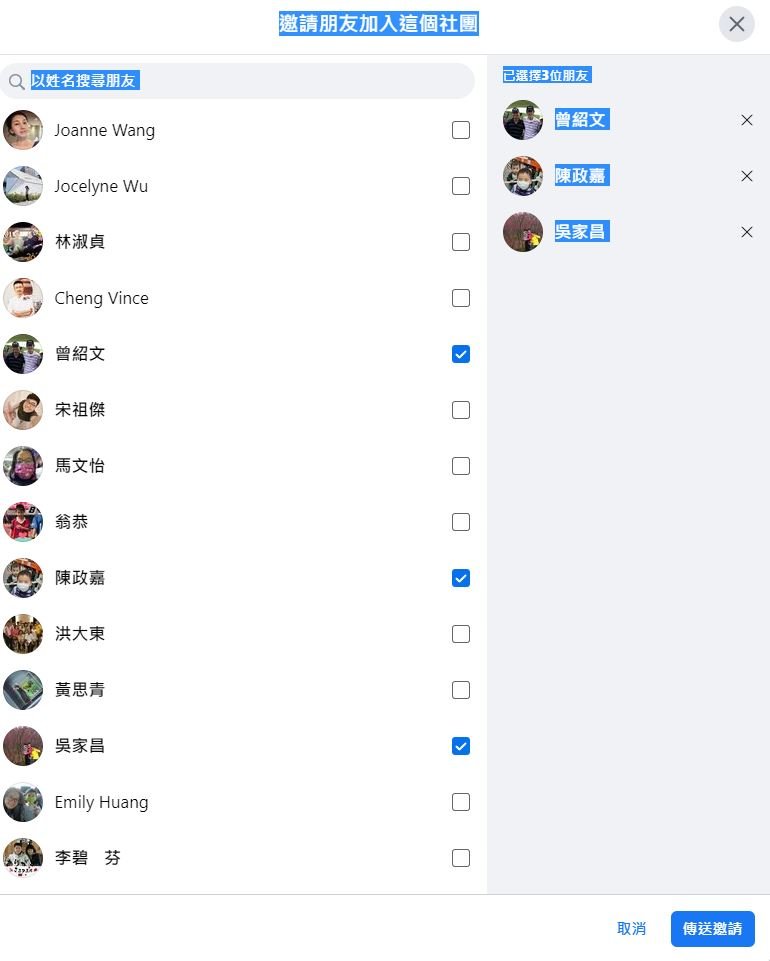
Task: Uncheck 曾紹文 in the friends list
Action: click(461, 354)
